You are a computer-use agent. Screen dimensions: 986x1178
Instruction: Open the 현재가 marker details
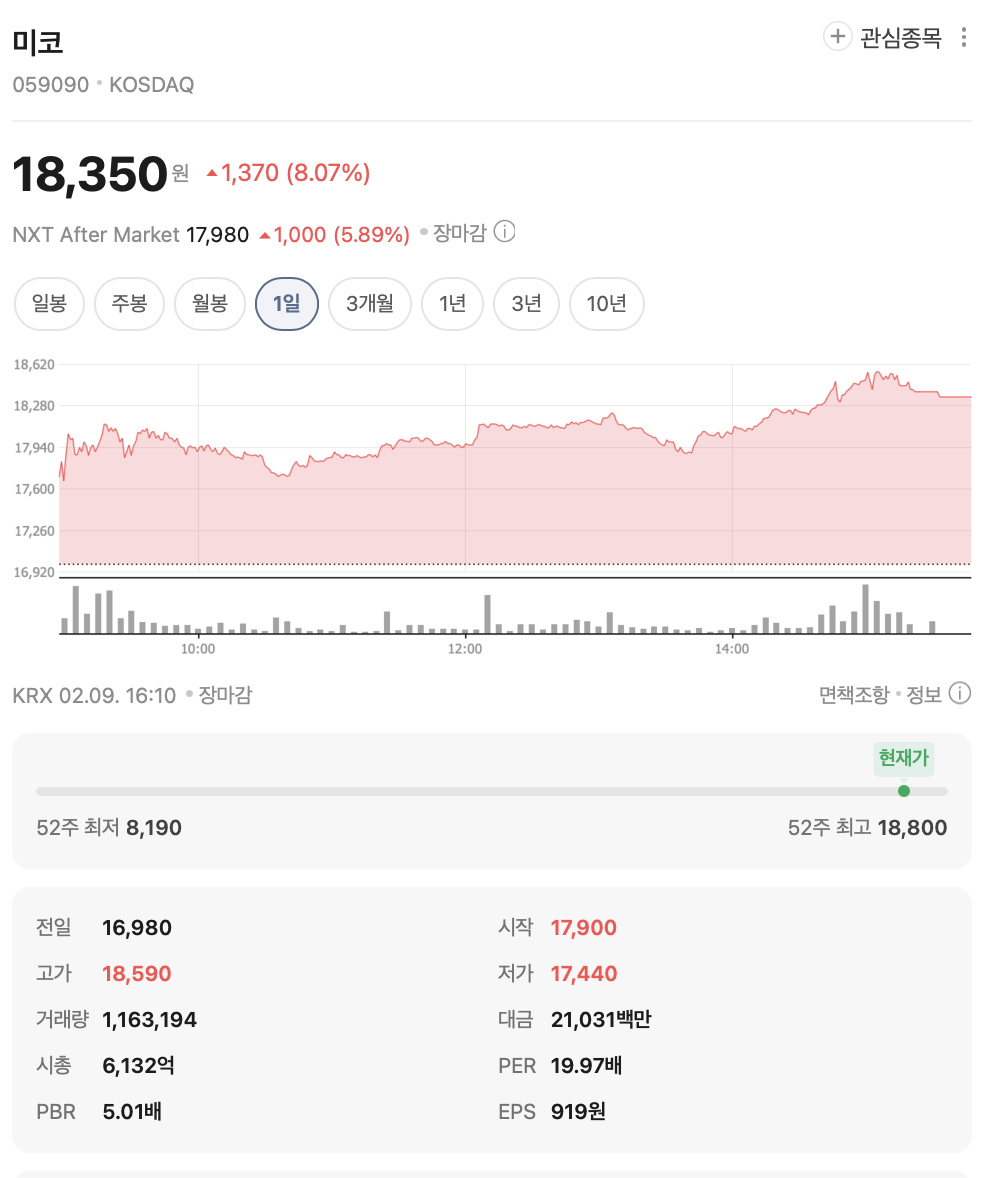903,760
